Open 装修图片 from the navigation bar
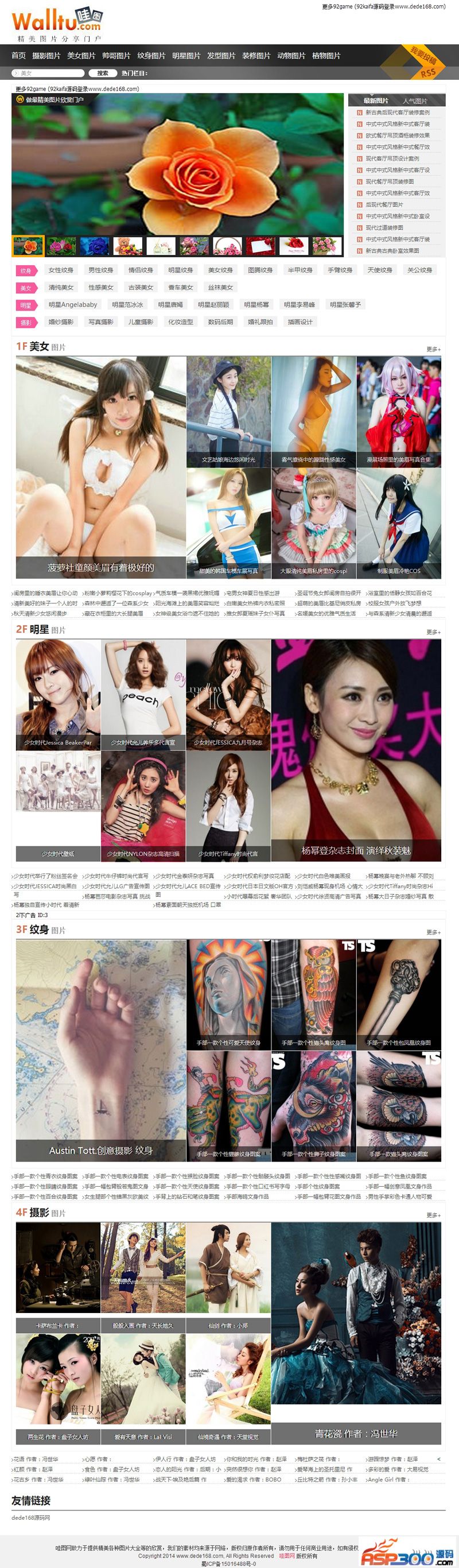Viewport: 459px width, 1568px height. 256,55
